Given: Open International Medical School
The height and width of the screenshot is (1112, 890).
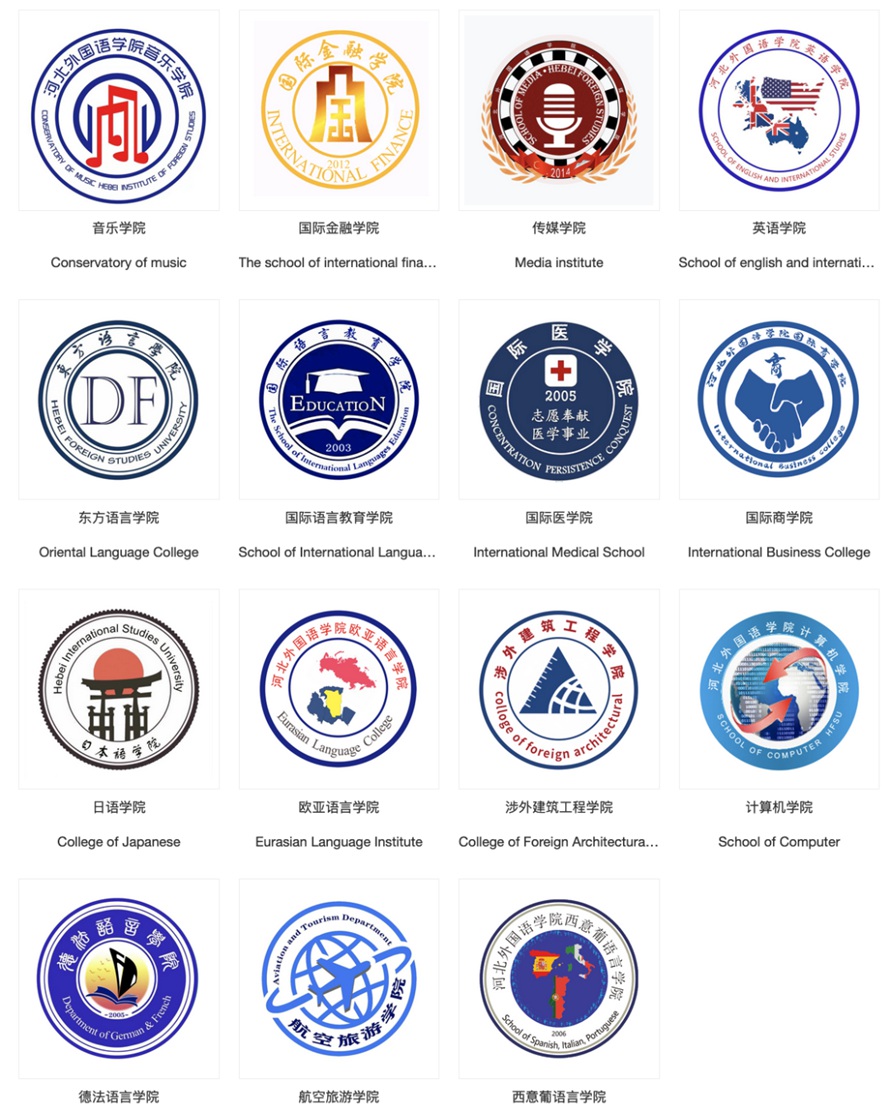Looking at the screenshot, I should 559,400.
